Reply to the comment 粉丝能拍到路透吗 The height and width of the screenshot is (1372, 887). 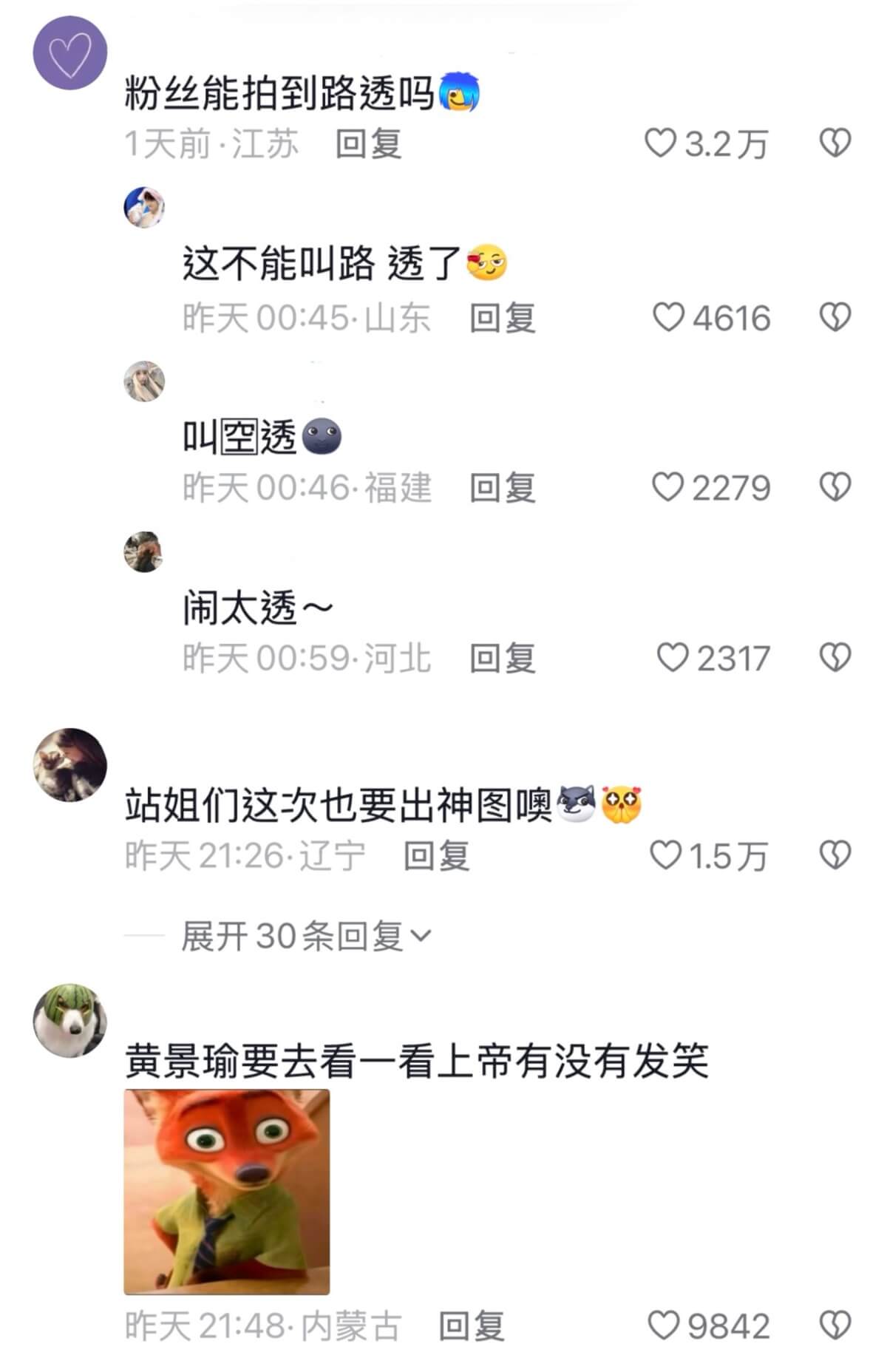click(368, 143)
